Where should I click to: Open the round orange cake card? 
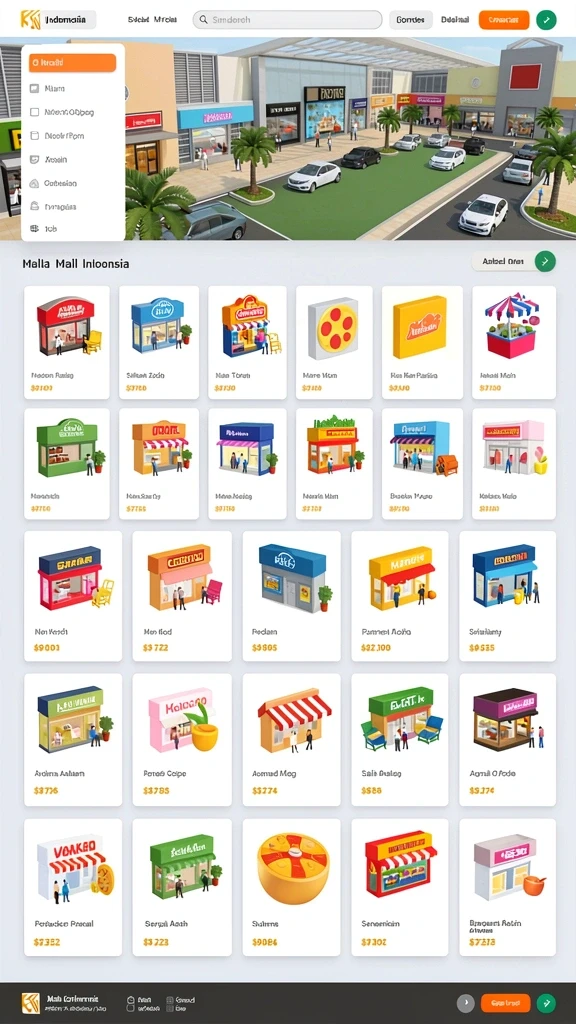tap(291, 887)
